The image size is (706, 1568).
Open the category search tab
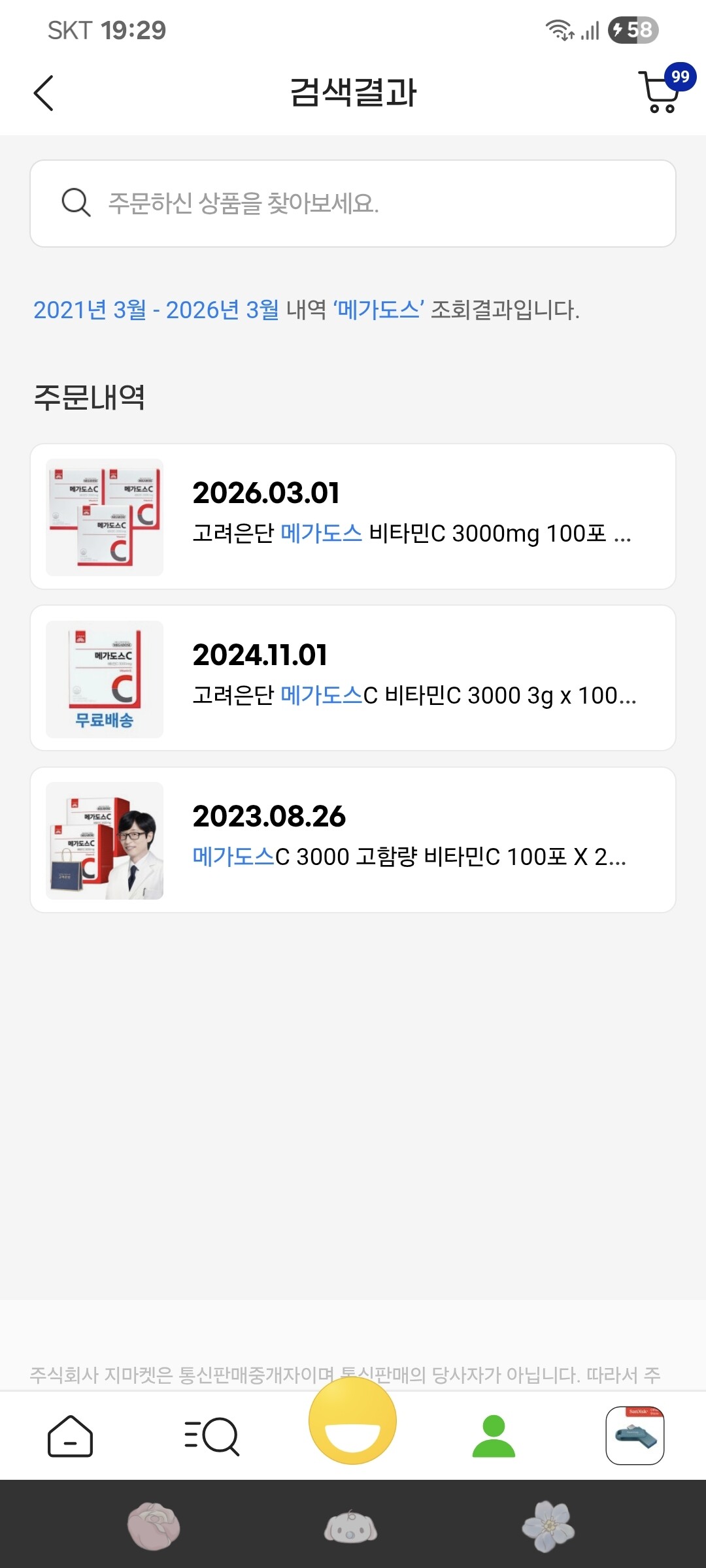212,1436
